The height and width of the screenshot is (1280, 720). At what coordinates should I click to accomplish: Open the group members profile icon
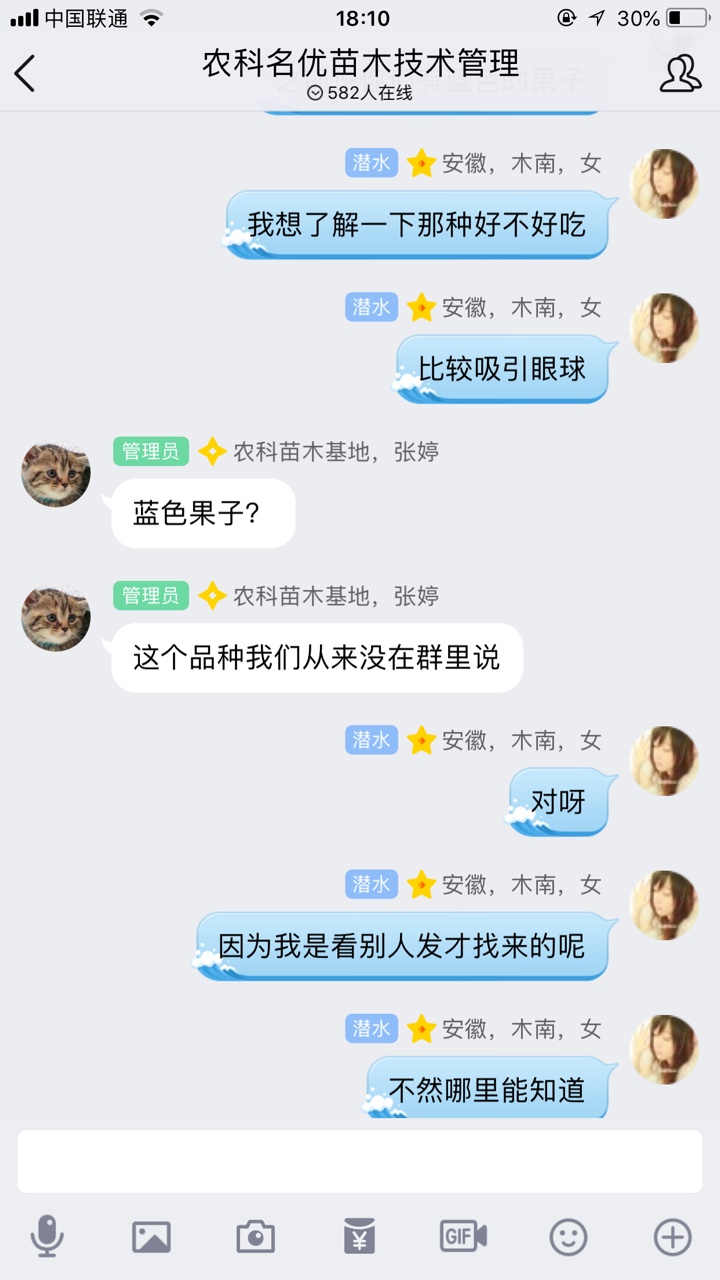click(680, 73)
